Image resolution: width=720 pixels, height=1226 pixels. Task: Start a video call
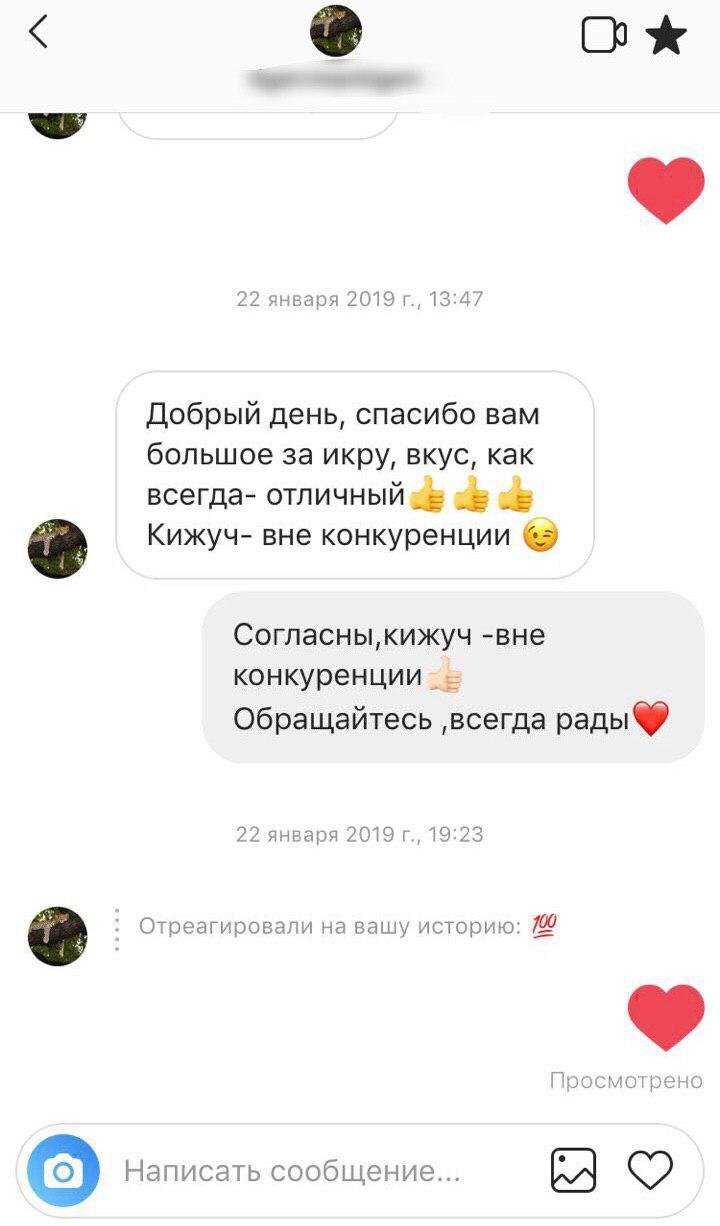tap(604, 35)
